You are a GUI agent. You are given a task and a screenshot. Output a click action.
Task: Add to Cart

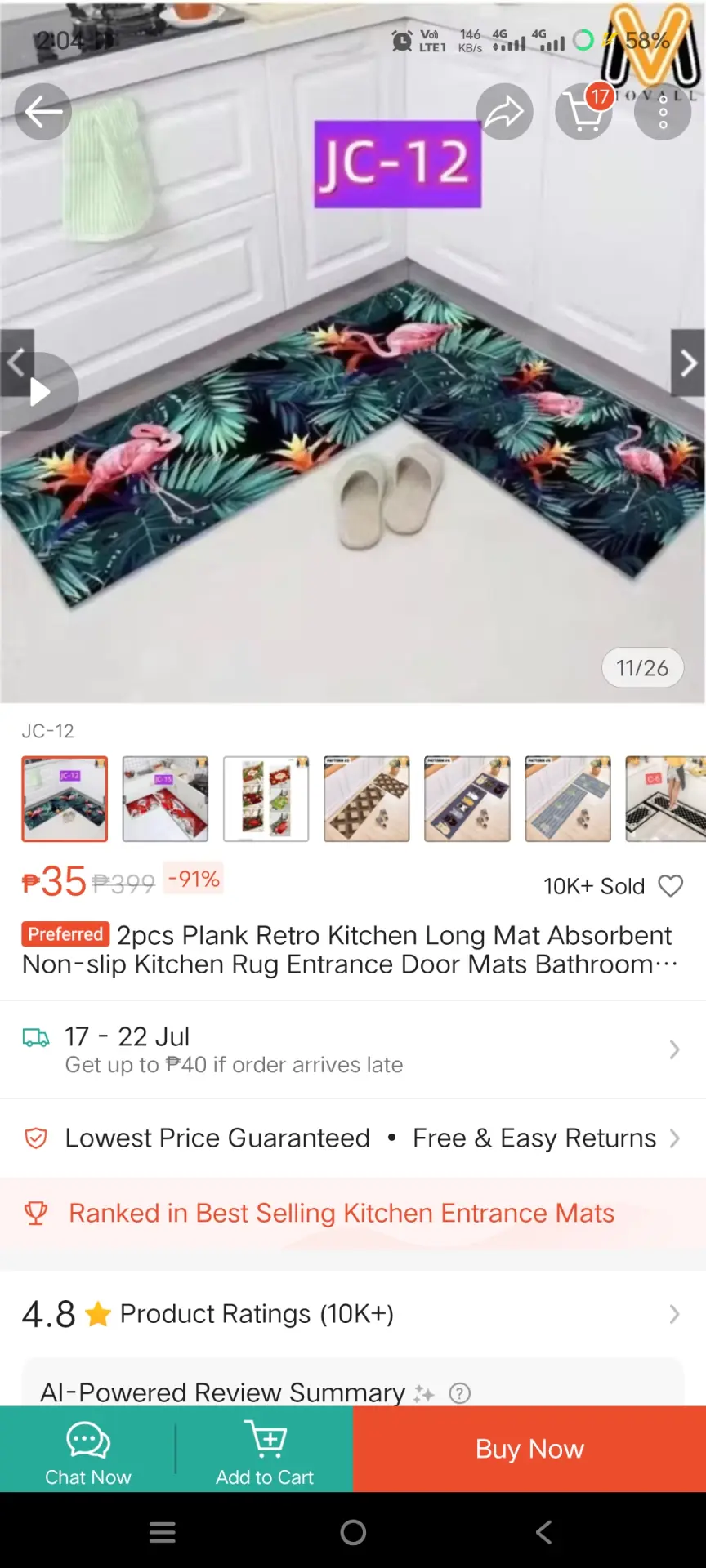265,1450
